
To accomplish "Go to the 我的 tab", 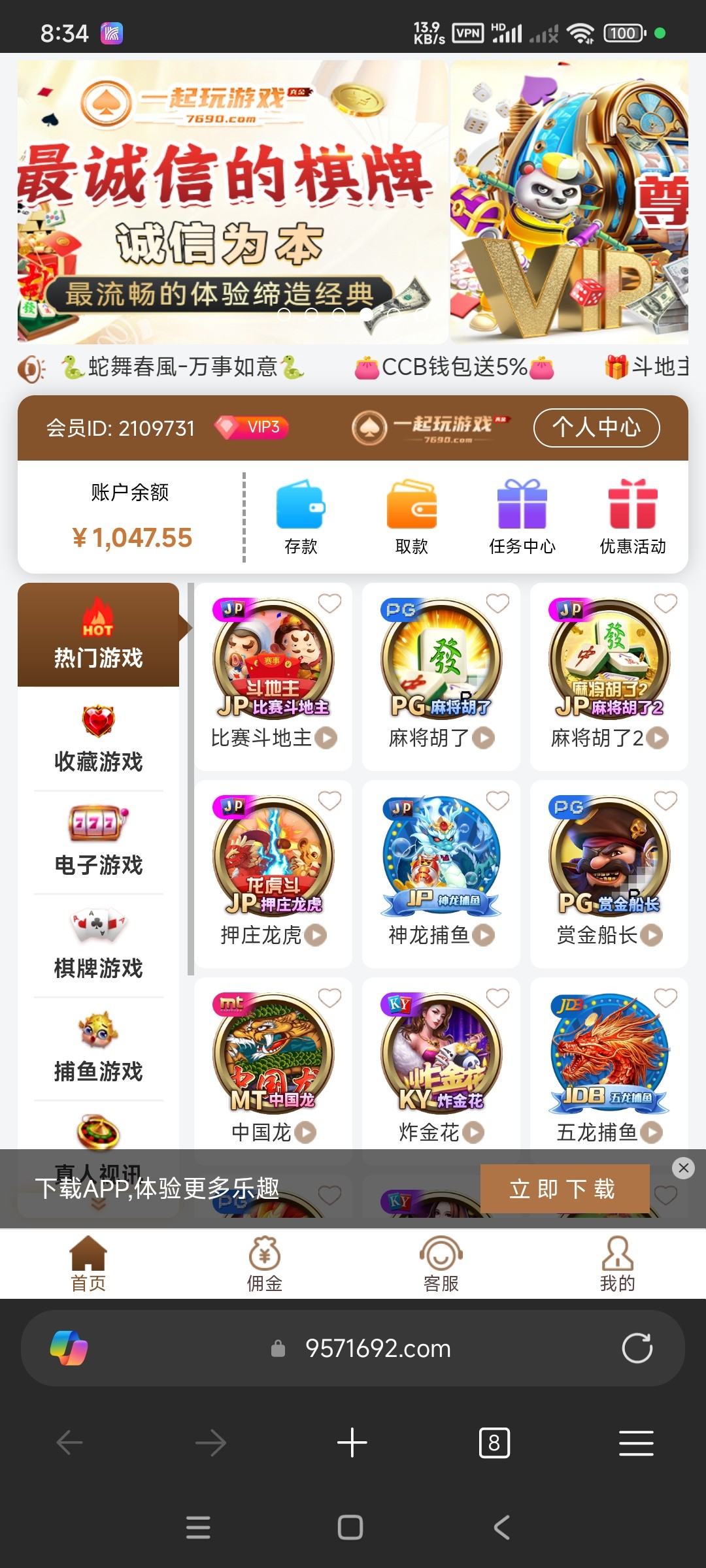I will click(617, 1264).
